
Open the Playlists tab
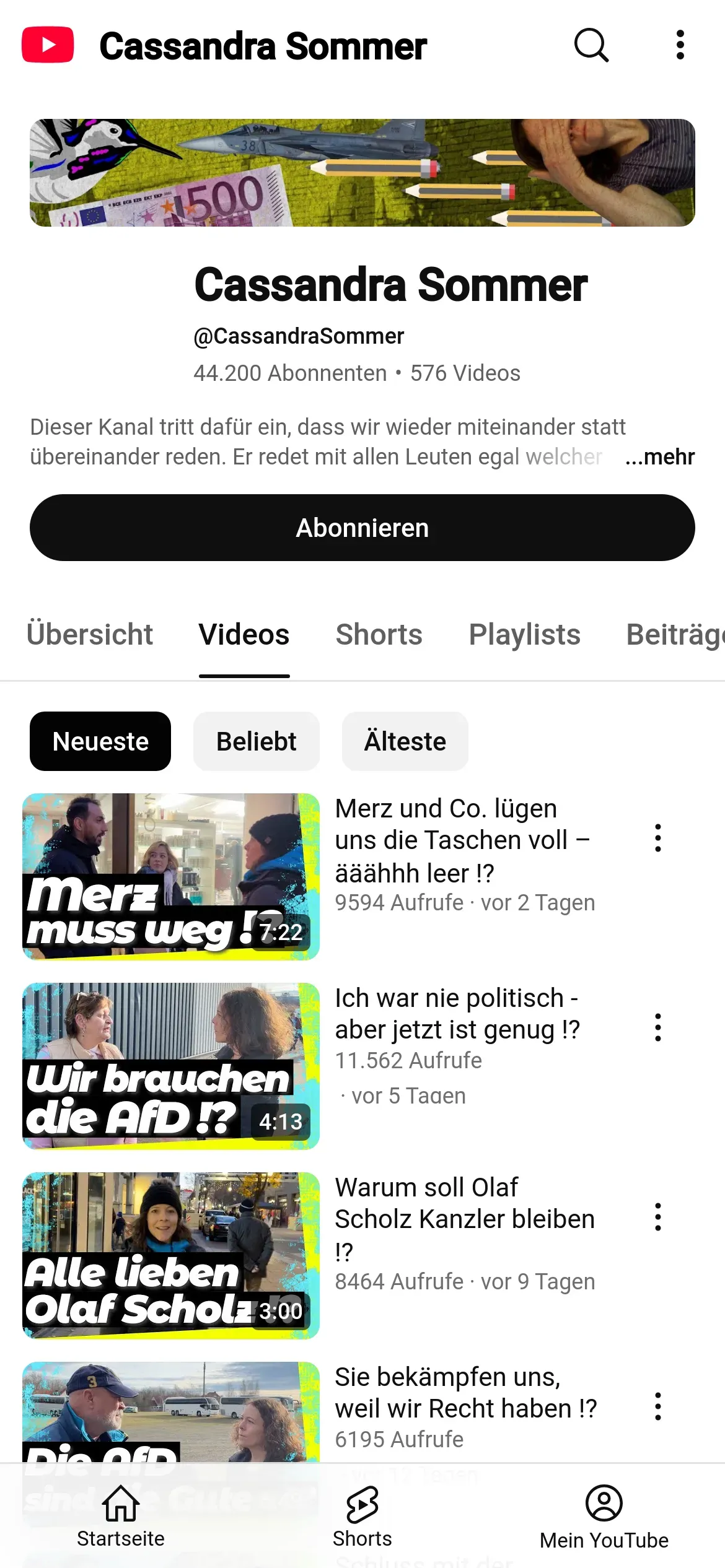click(x=524, y=635)
